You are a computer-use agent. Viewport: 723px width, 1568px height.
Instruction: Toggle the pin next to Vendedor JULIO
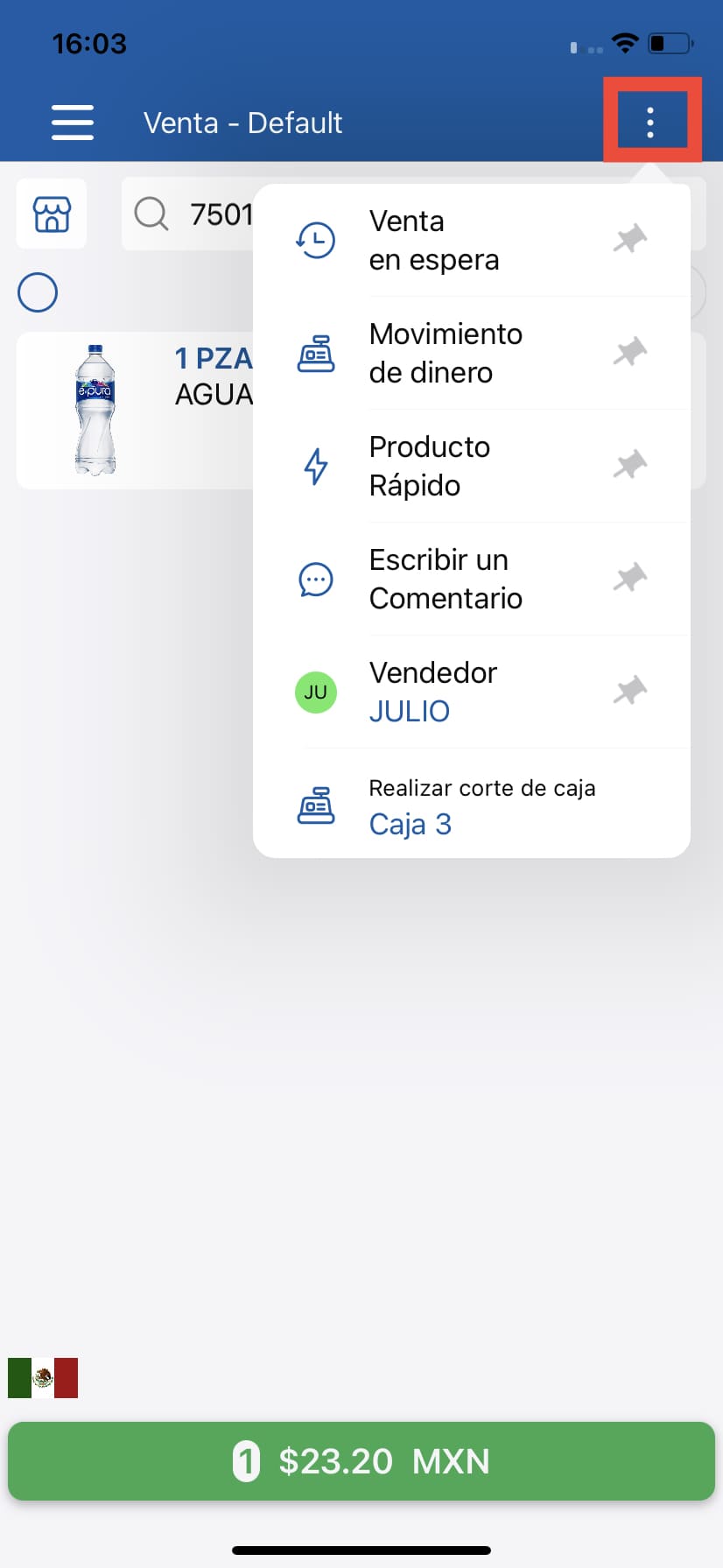click(629, 692)
